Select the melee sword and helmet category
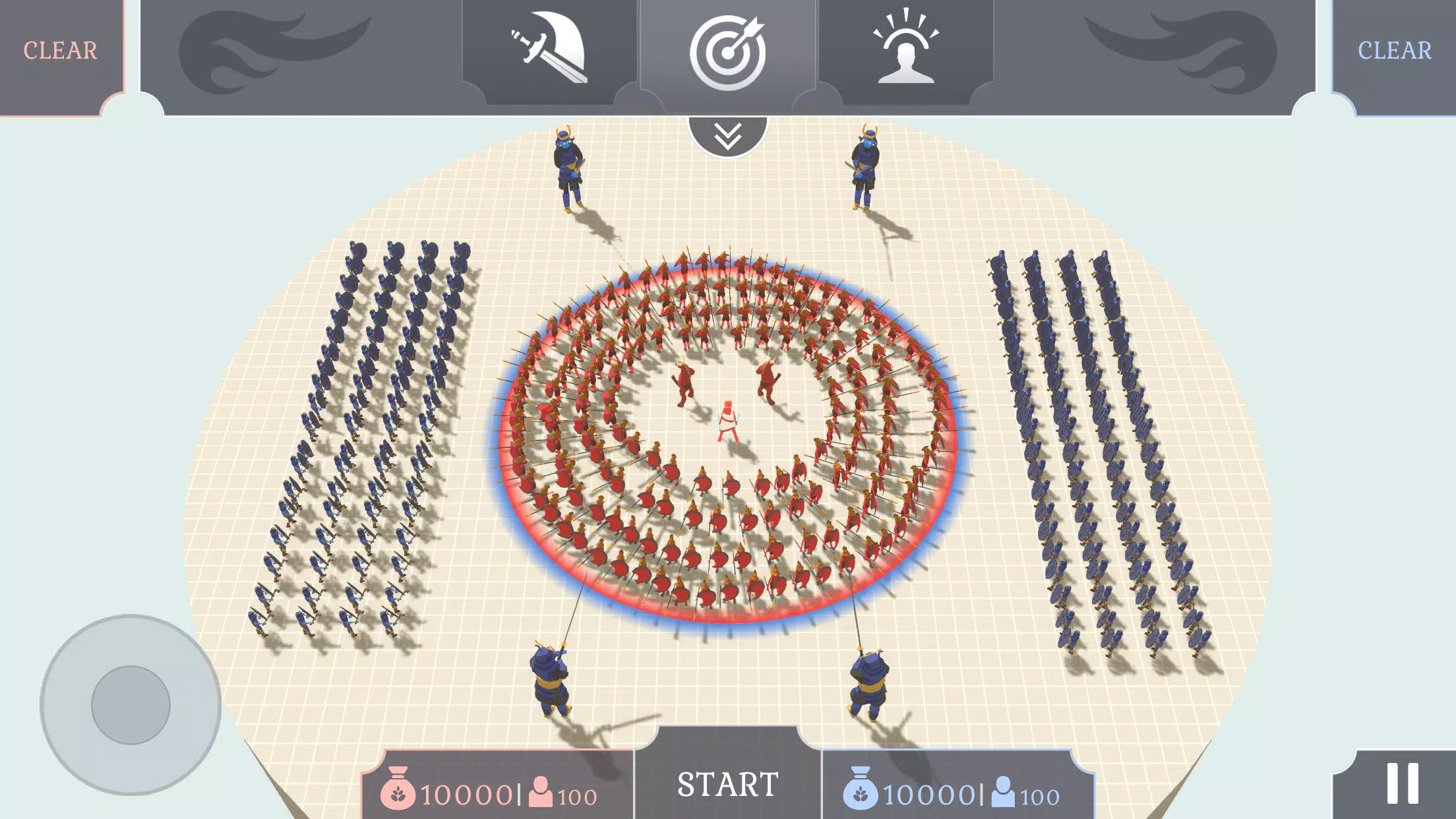The width and height of the screenshot is (1456, 819). 549,49
